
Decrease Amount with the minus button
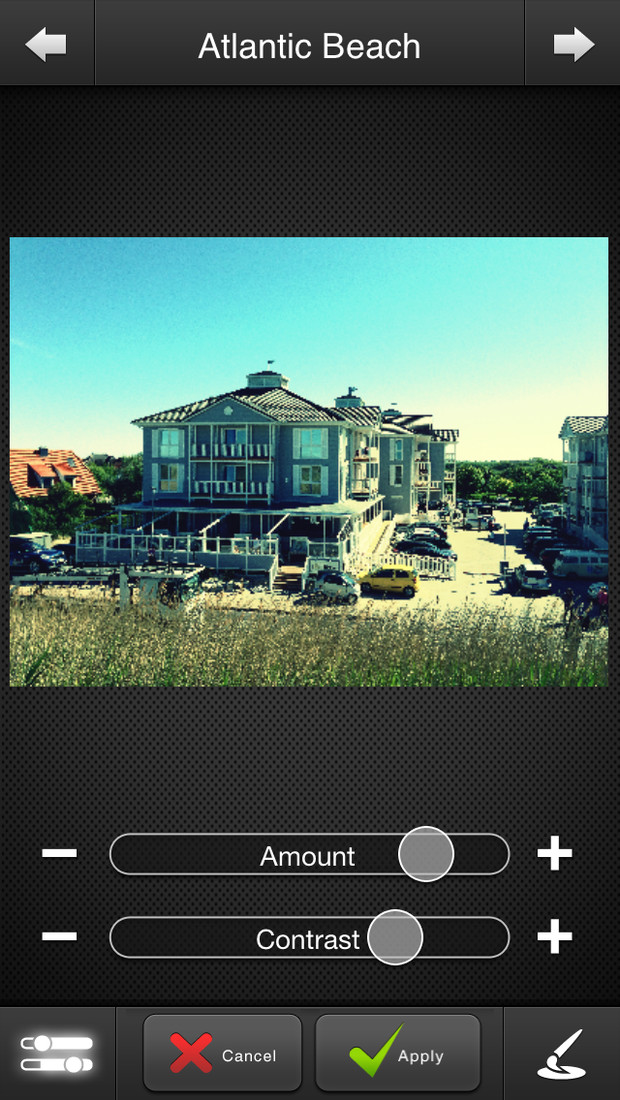(x=60, y=853)
